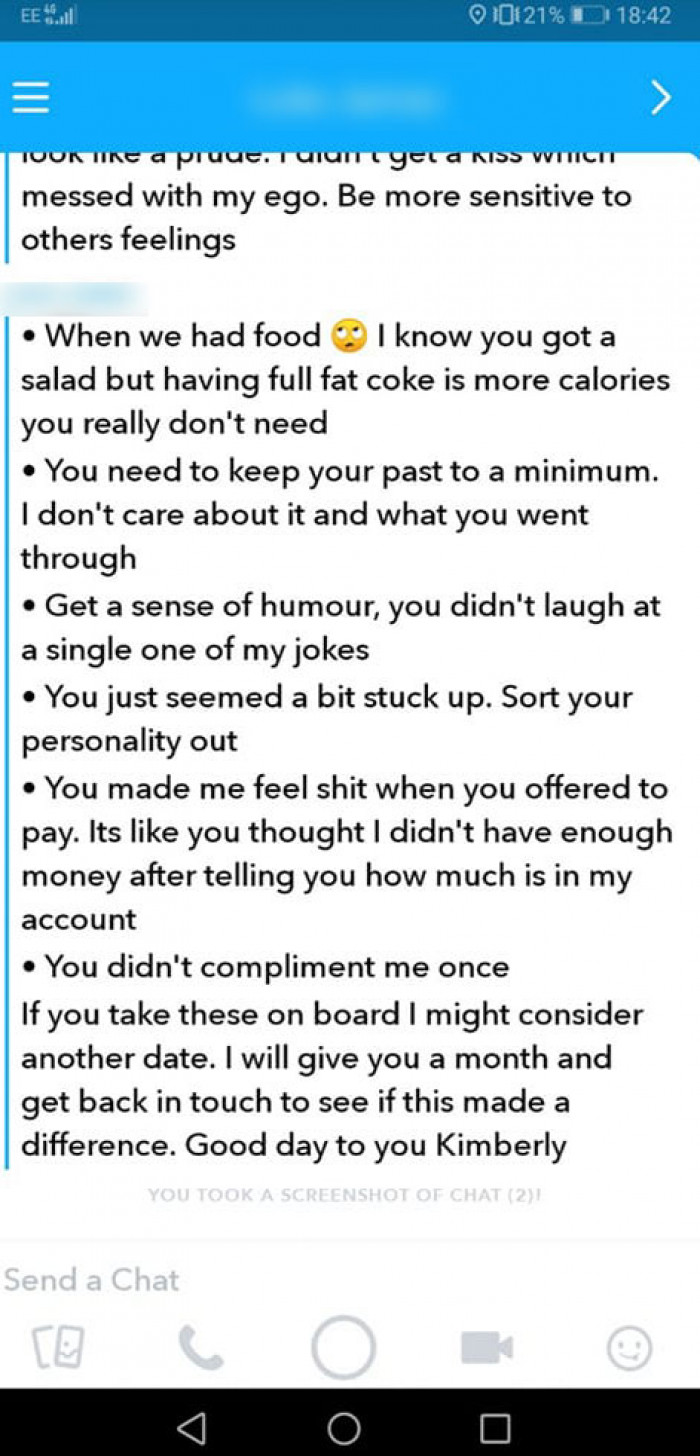Viewport: 700px width, 1456px height.
Task: Tap the round camera capture button
Action: tap(343, 1347)
